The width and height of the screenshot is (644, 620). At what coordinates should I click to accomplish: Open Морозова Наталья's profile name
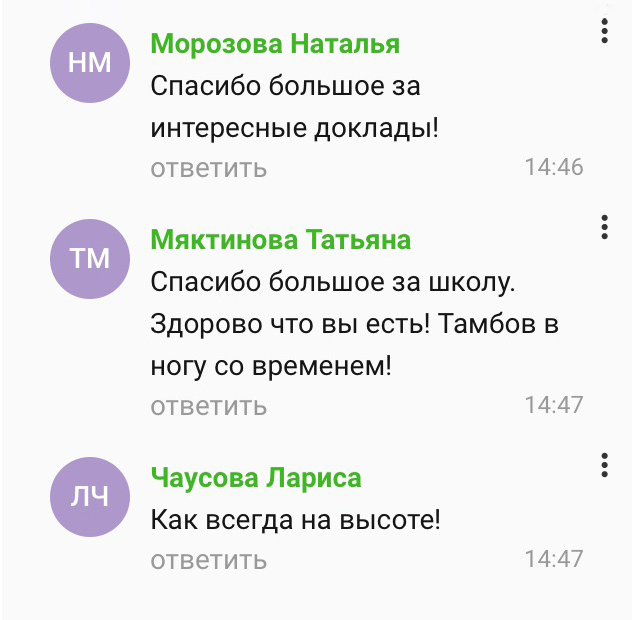(275, 44)
